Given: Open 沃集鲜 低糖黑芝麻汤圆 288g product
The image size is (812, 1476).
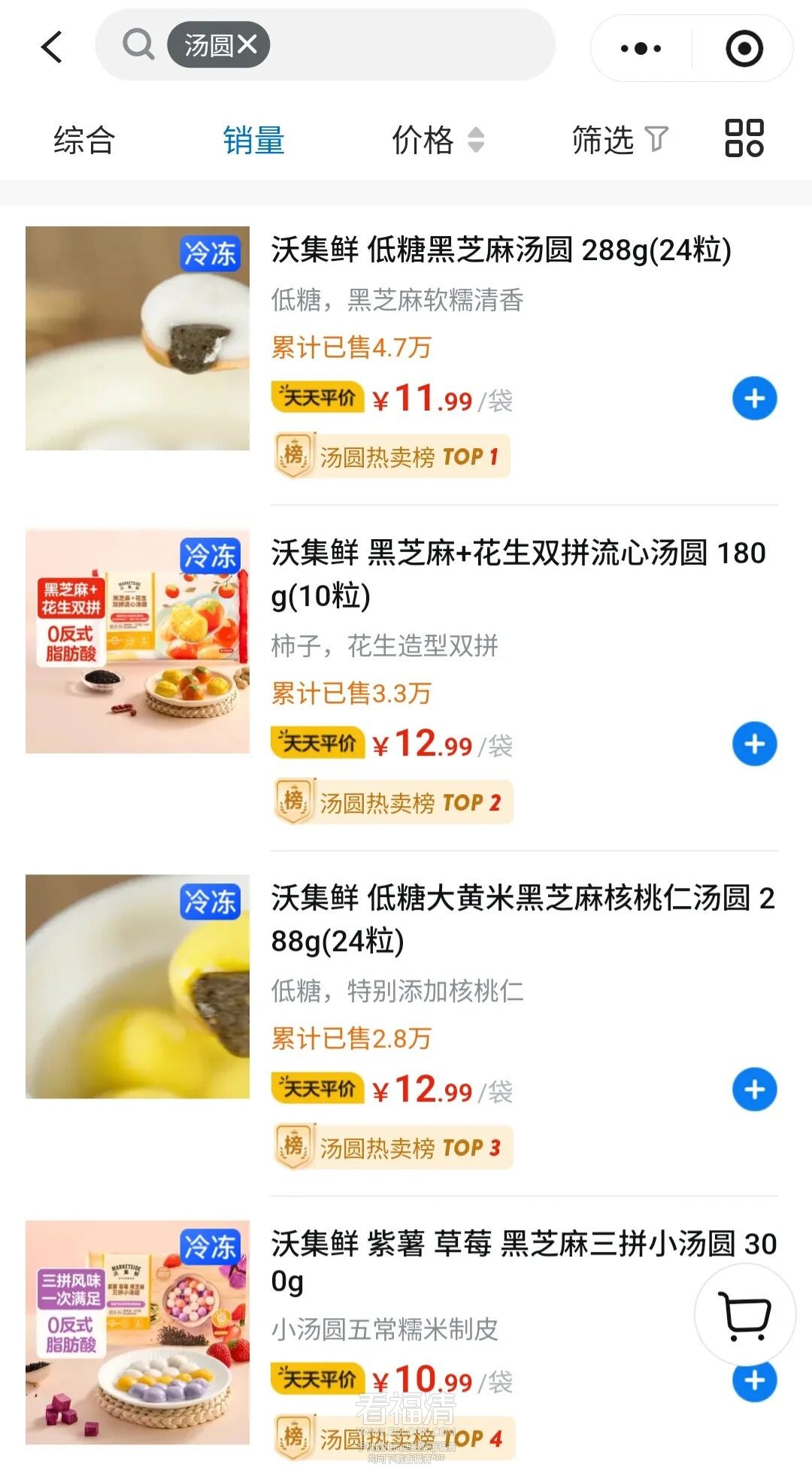Looking at the screenshot, I should [501, 250].
